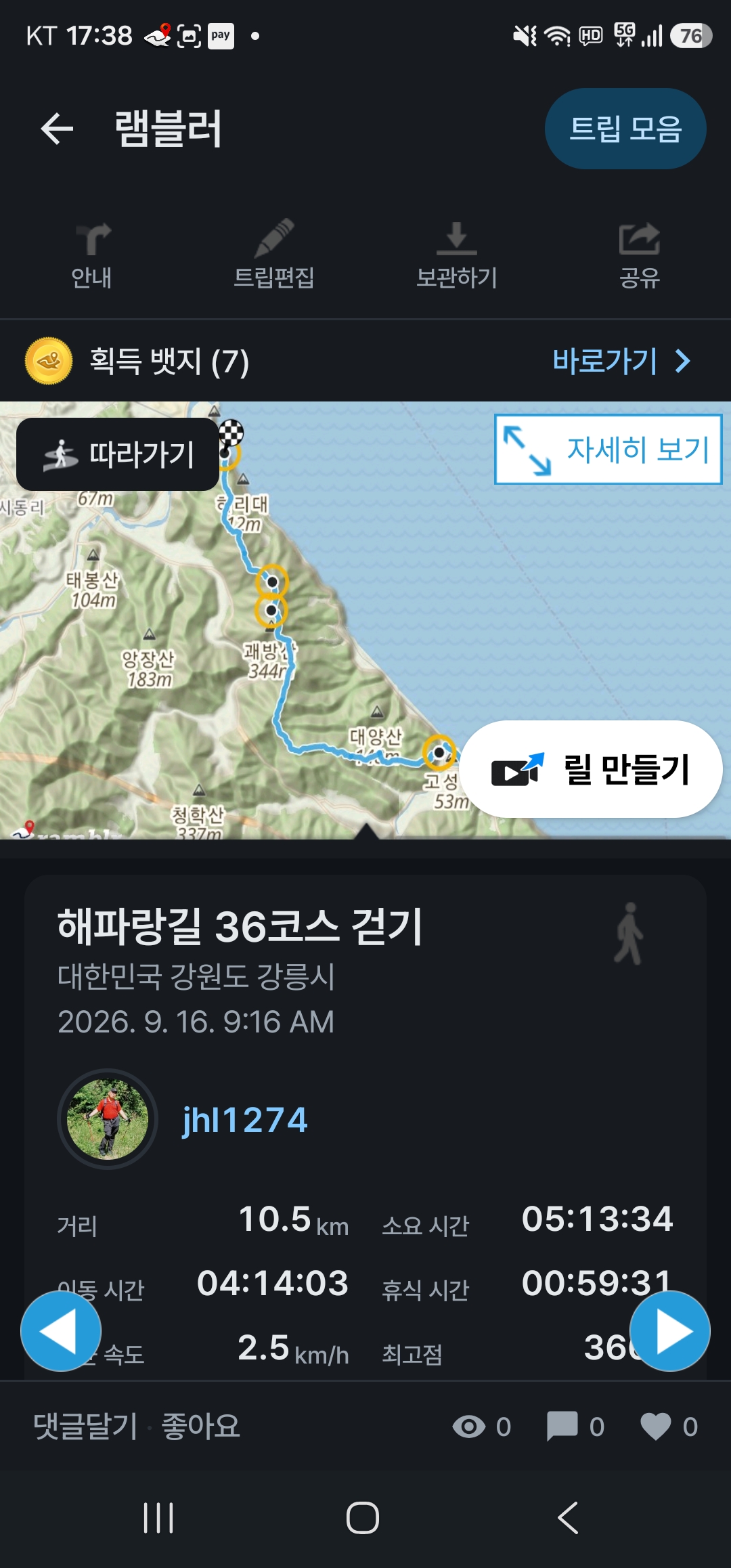
Task: Open 바로가기 for earned badges
Action: (621, 361)
